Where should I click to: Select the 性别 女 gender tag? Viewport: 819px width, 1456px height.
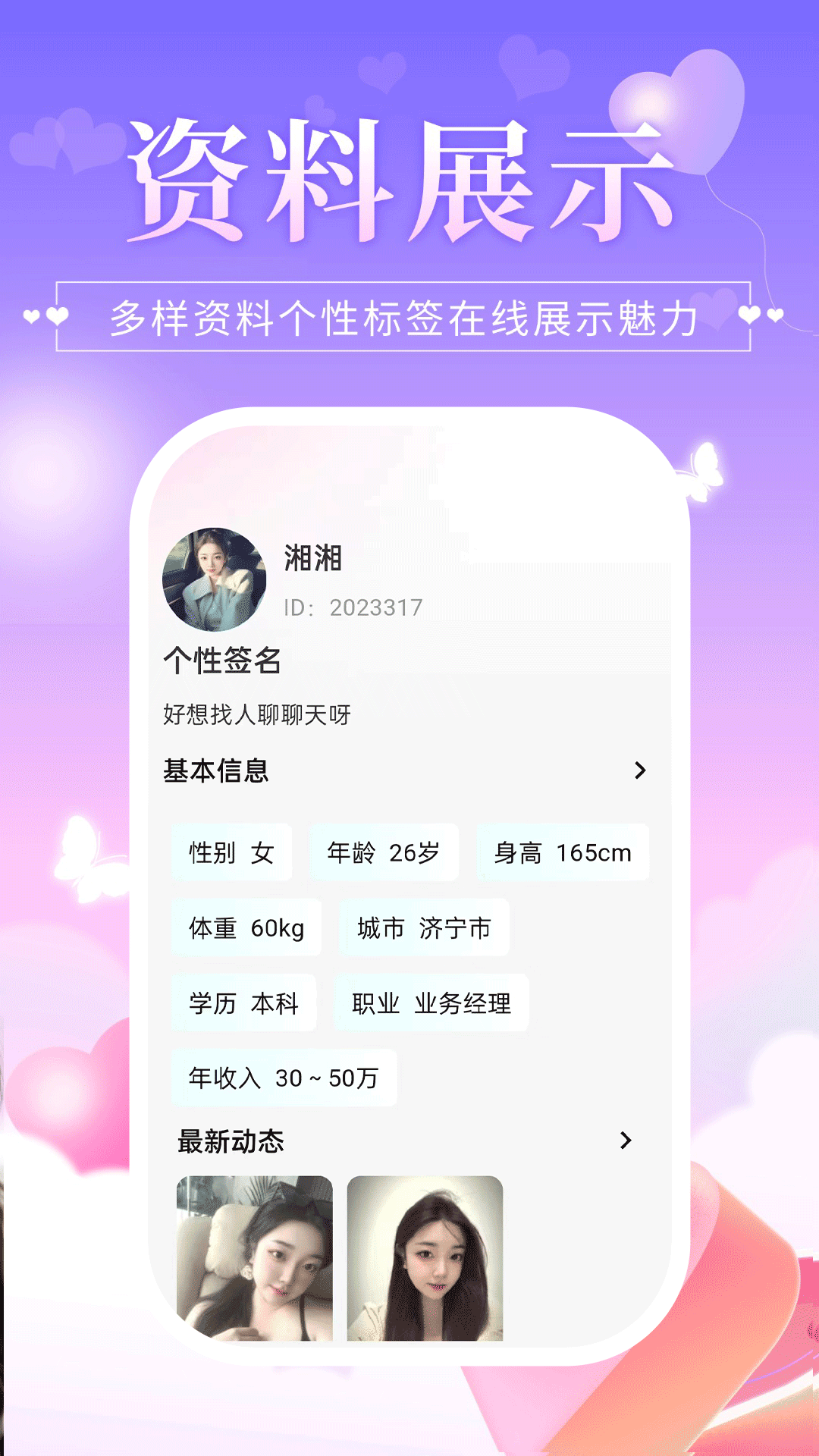(231, 852)
